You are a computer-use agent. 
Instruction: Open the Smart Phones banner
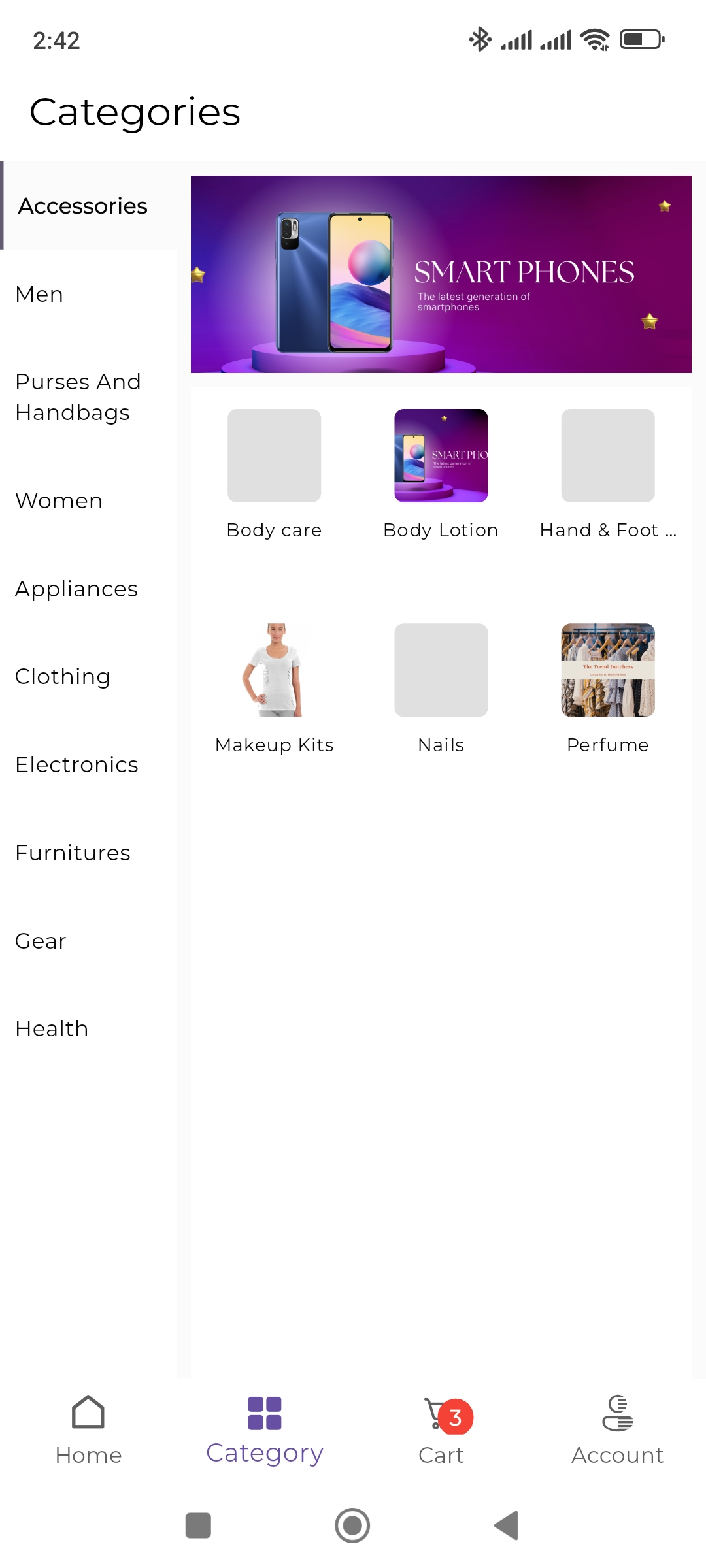pos(441,274)
